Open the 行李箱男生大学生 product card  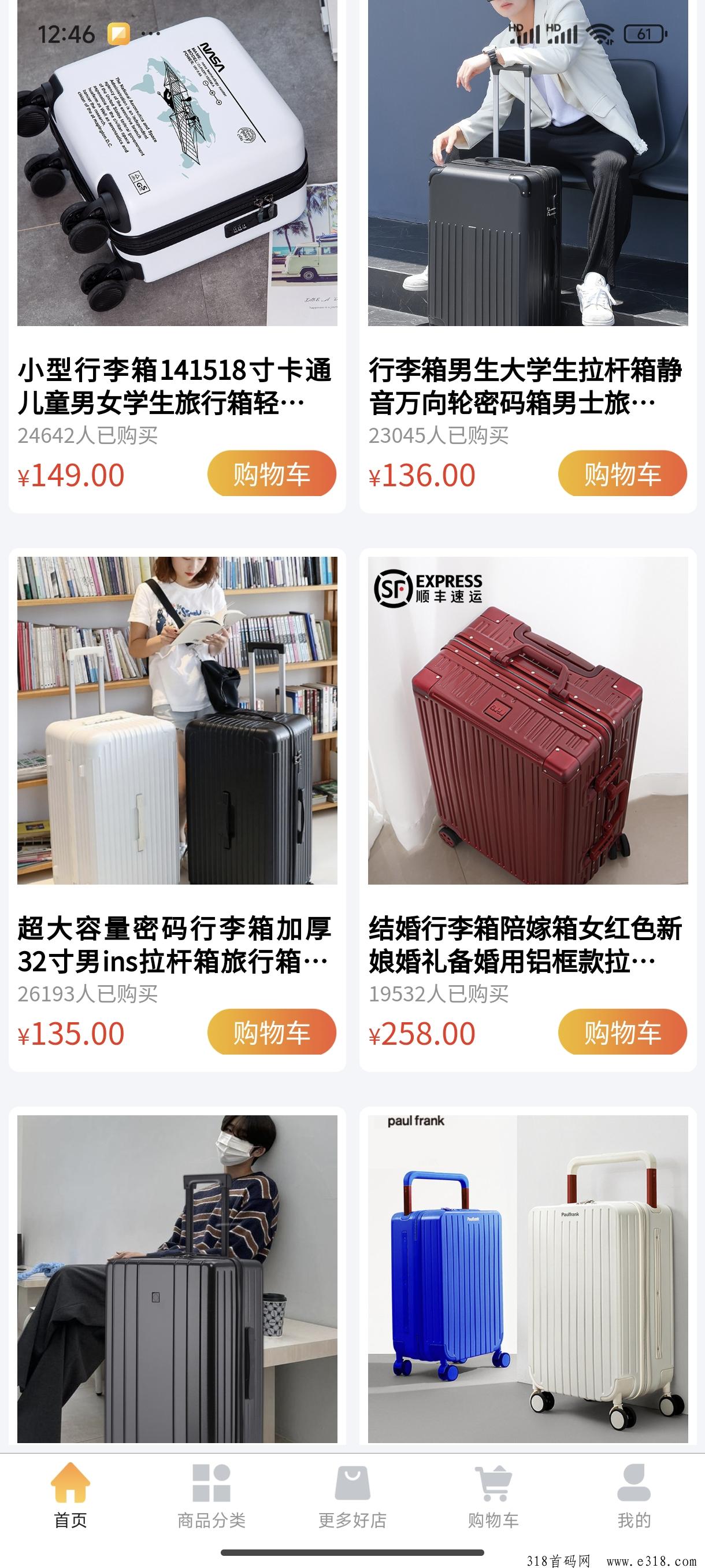pyautogui.click(x=528, y=183)
